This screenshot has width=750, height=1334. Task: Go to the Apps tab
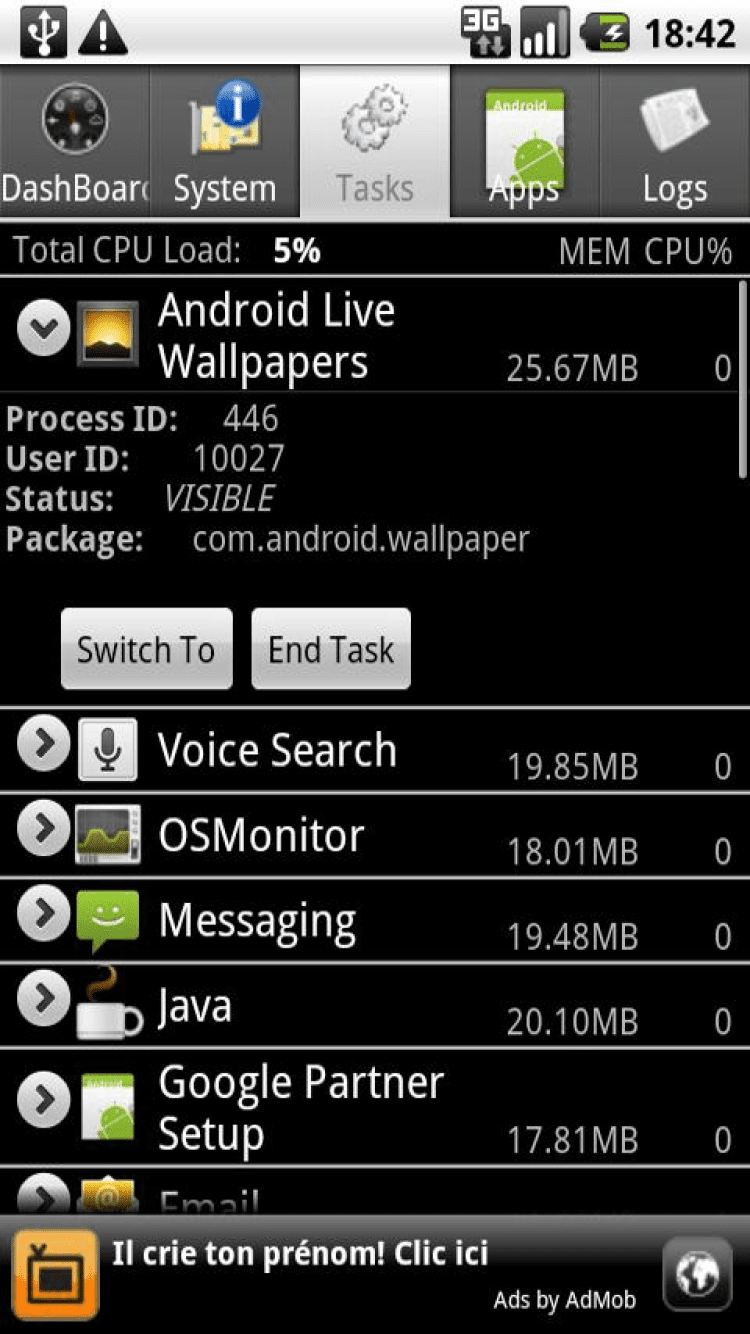pos(524,142)
